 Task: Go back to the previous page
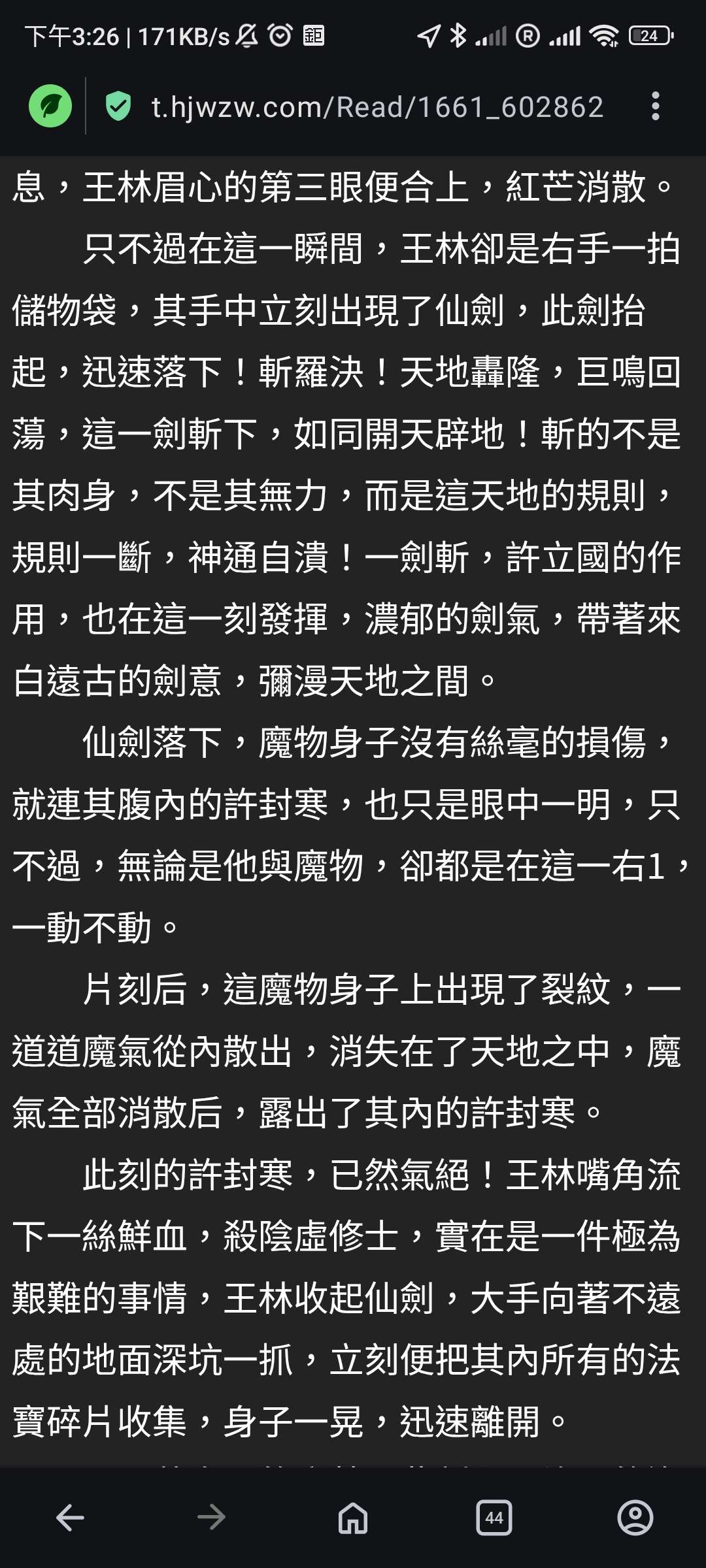(71, 1517)
